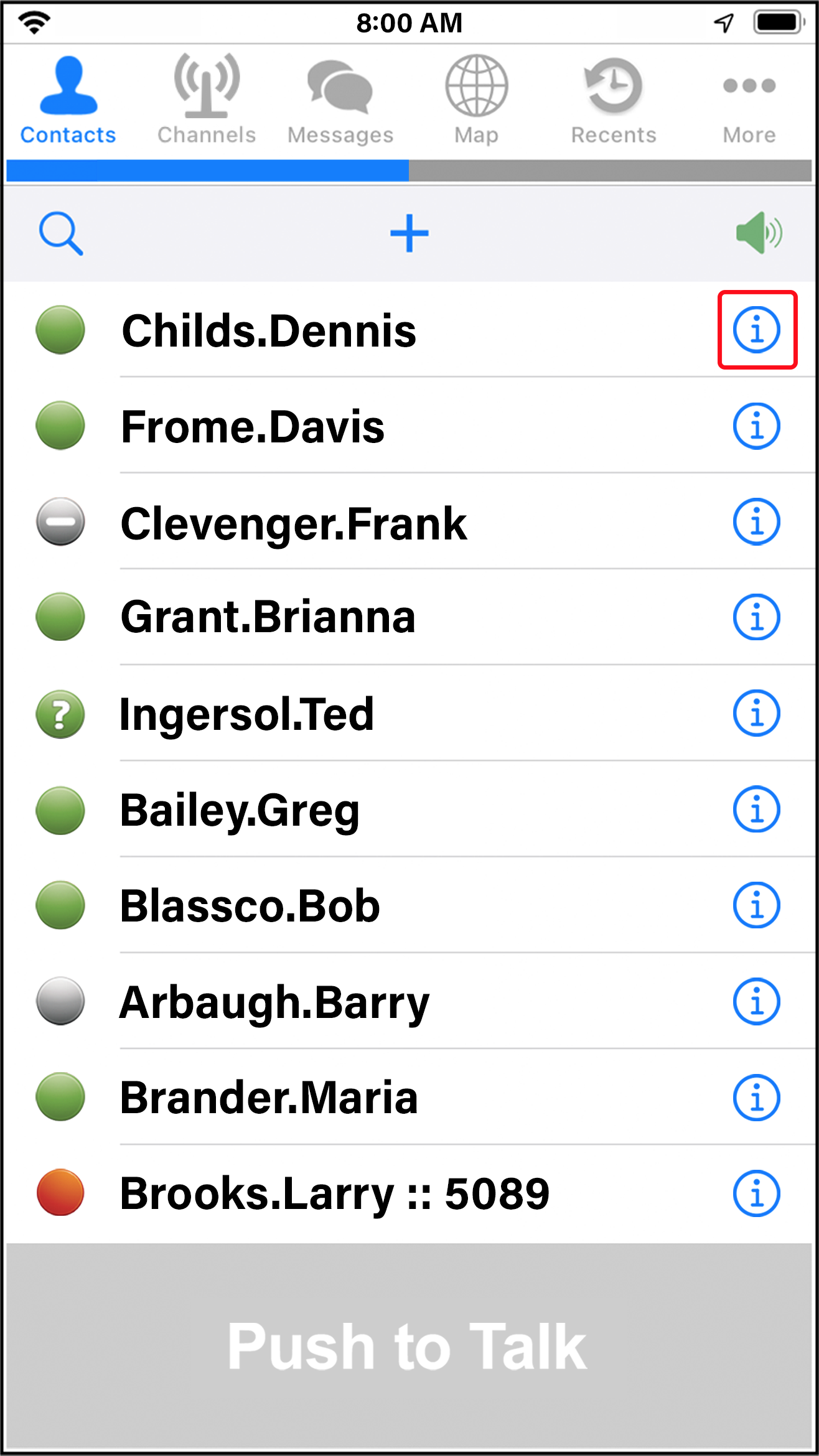Image resolution: width=819 pixels, height=1456 pixels.
Task: Show info for Arbaugh.Barry
Action: [x=756, y=1002]
